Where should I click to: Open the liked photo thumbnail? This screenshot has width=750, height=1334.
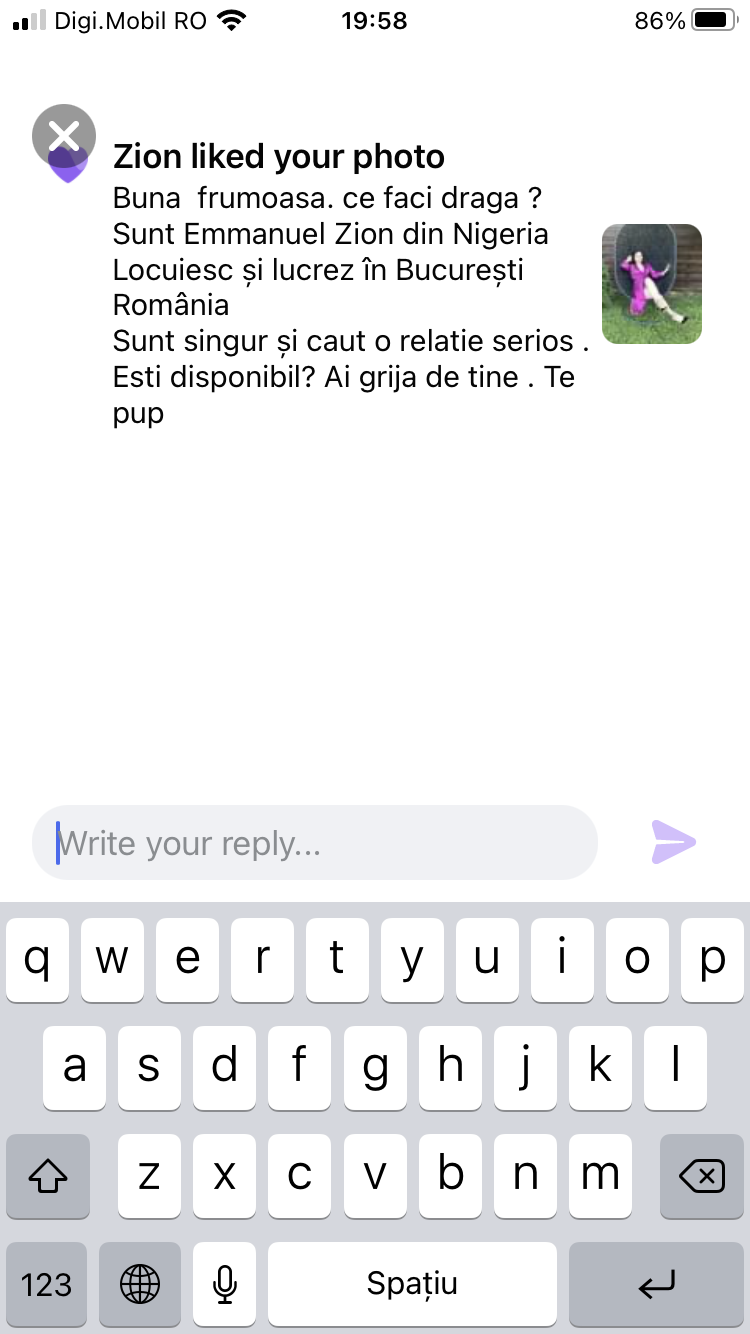tap(652, 284)
